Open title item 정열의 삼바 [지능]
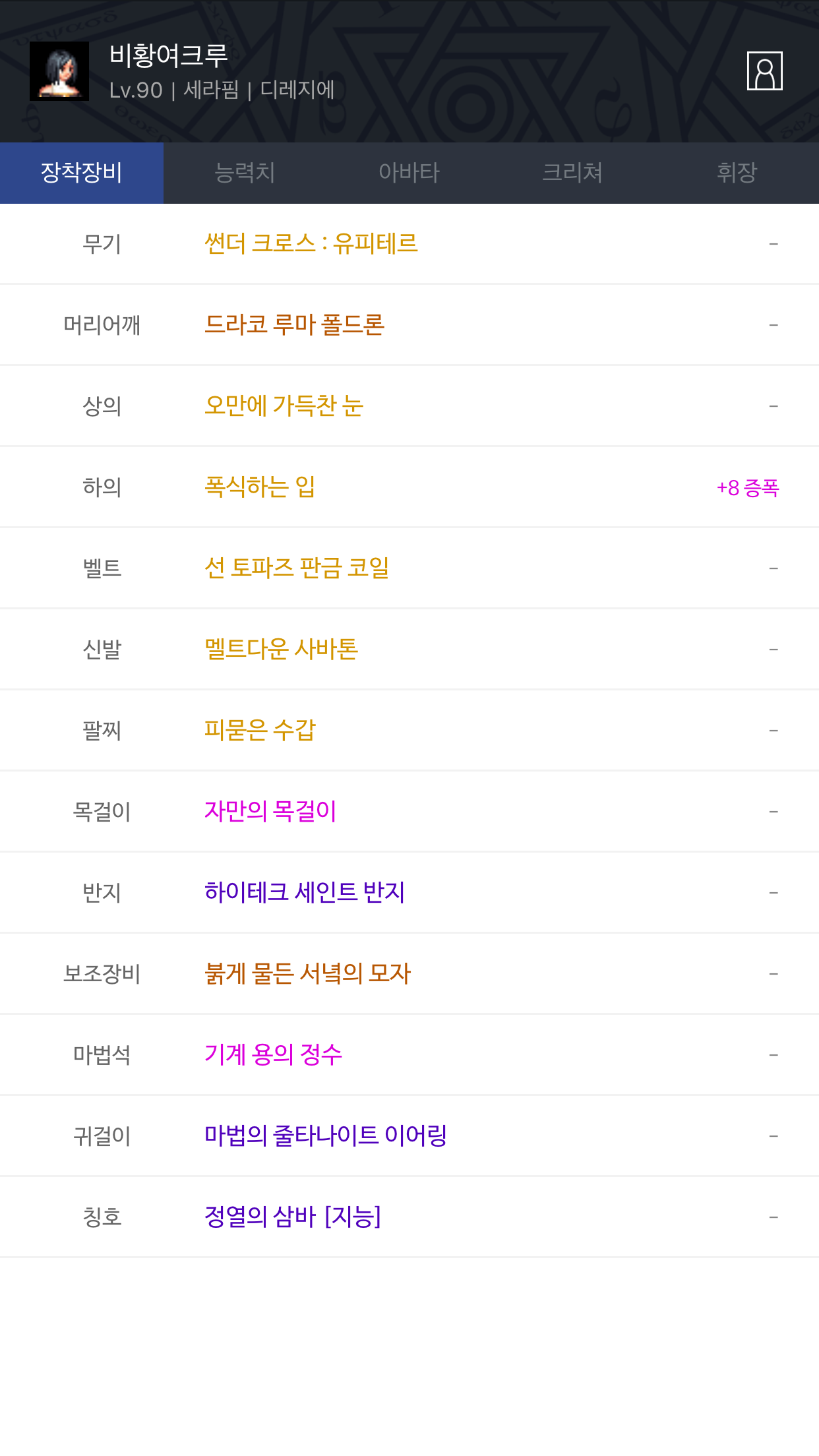Viewport: 819px width, 1456px height. [x=409, y=1217]
